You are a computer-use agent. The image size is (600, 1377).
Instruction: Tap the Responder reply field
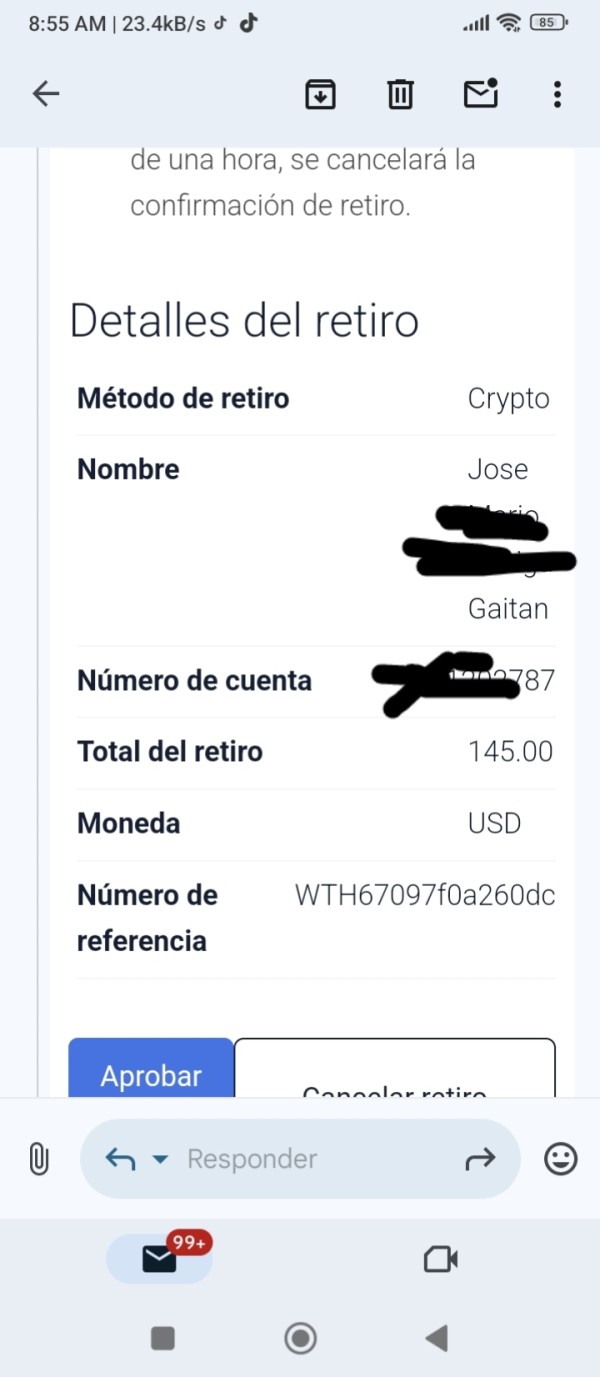pos(300,1159)
